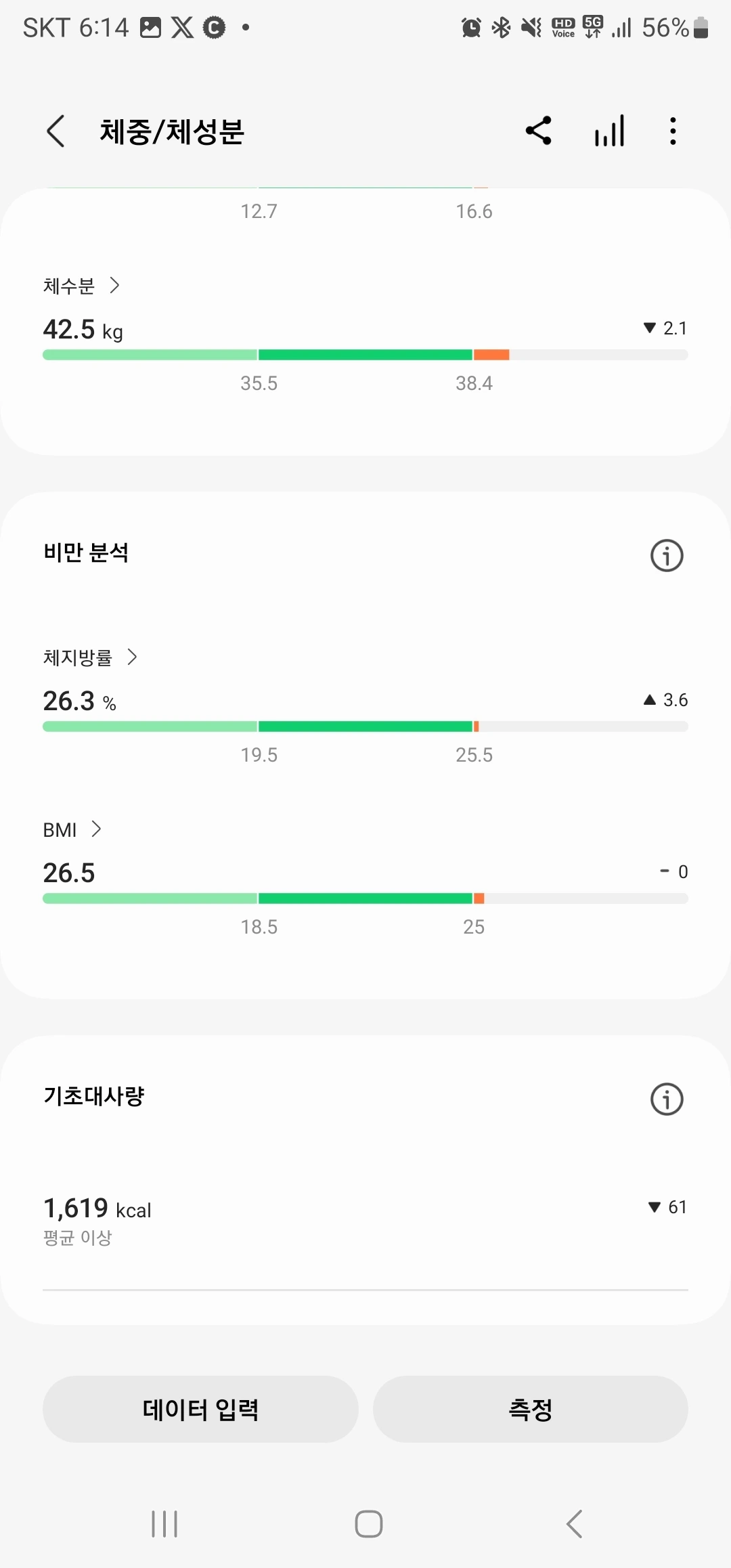The width and height of the screenshot is (731, 1568).
Task: Open BMI details
Action: (x=72, y=830)
